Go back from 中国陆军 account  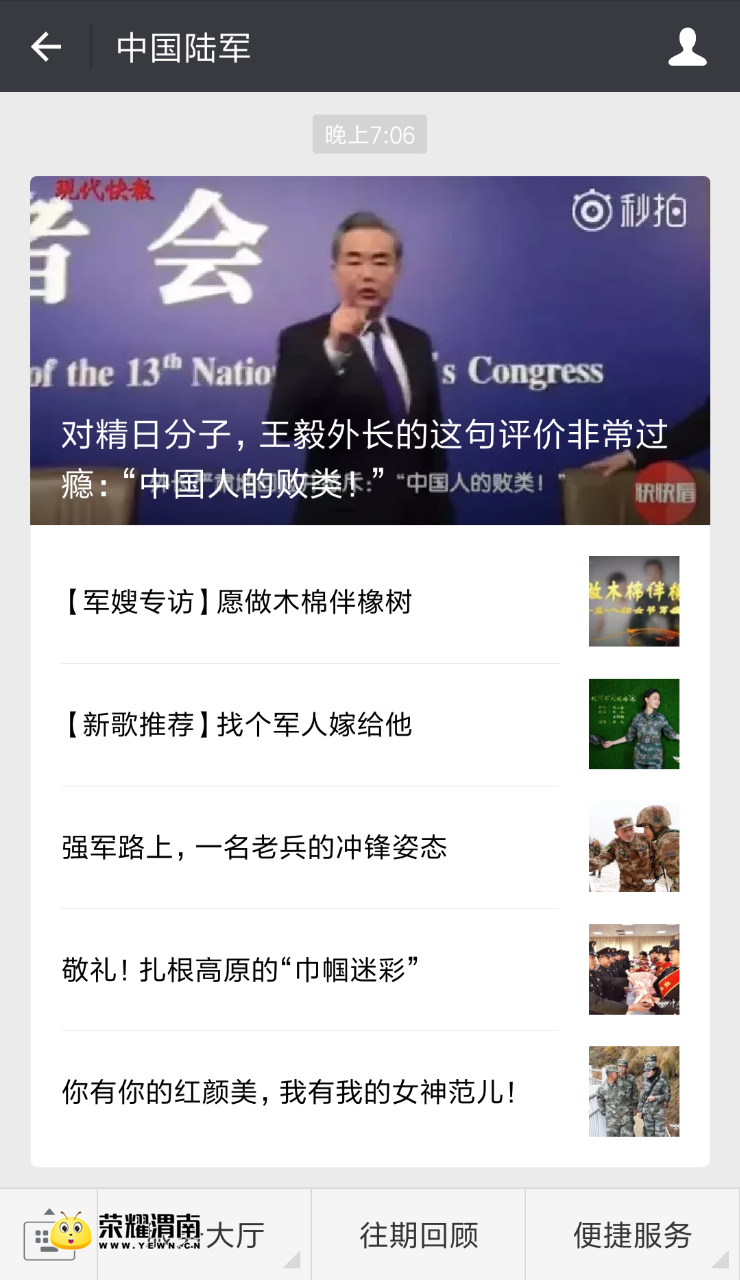46,47
